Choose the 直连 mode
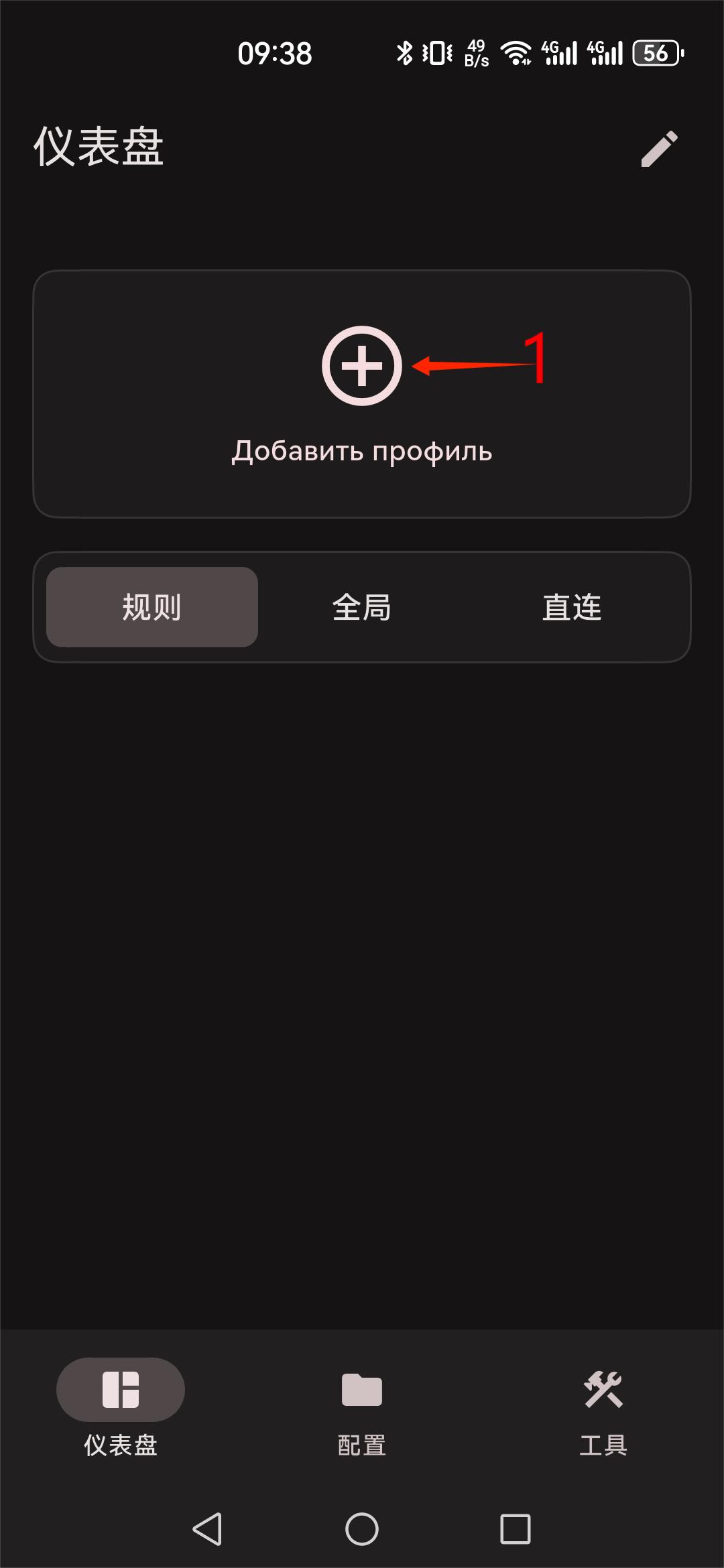724x1568 pixels. pyautogui.click(x=571, y=607)
